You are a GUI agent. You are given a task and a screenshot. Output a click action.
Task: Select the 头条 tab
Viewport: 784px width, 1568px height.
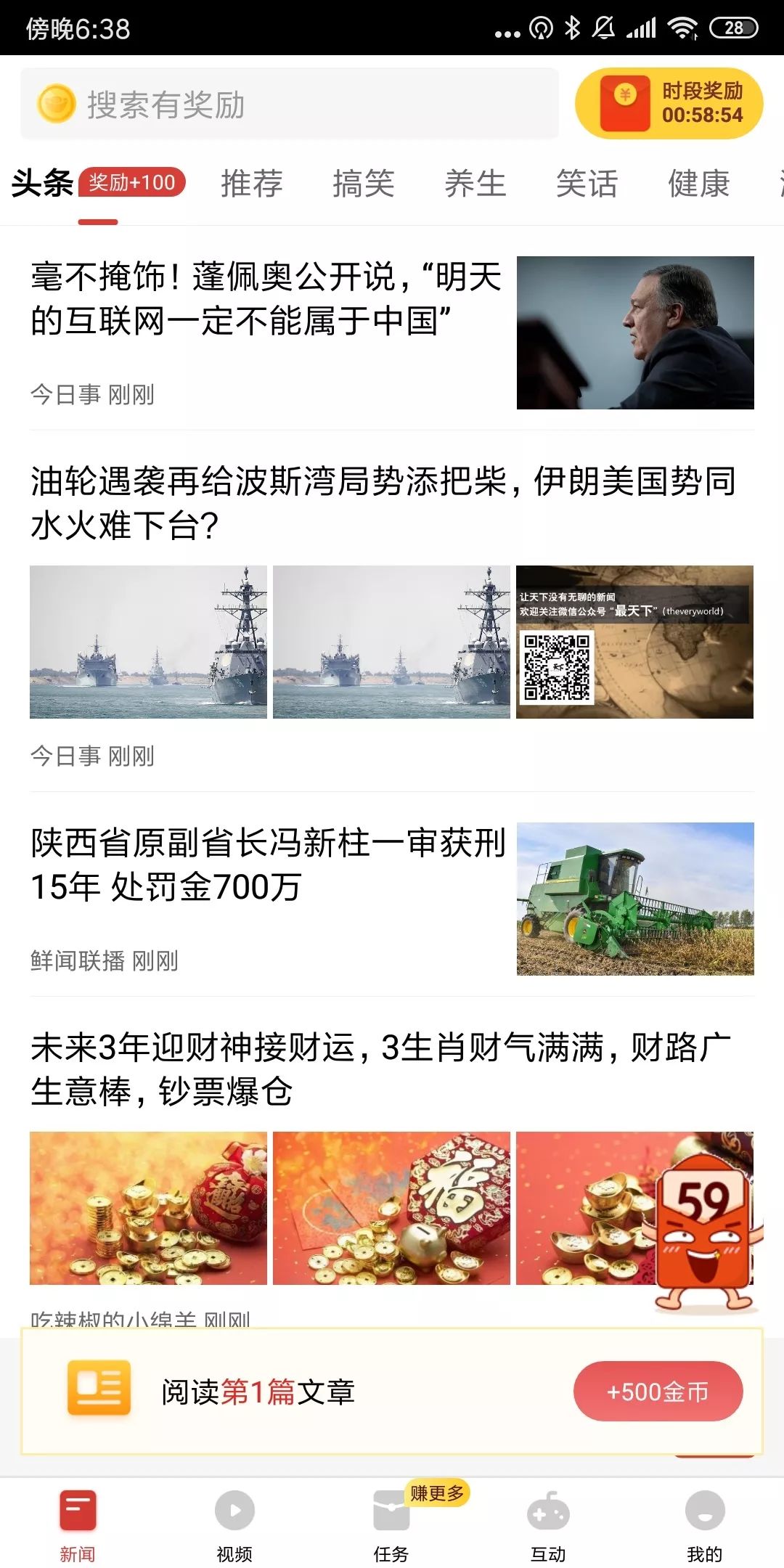(x=44, y=183)
